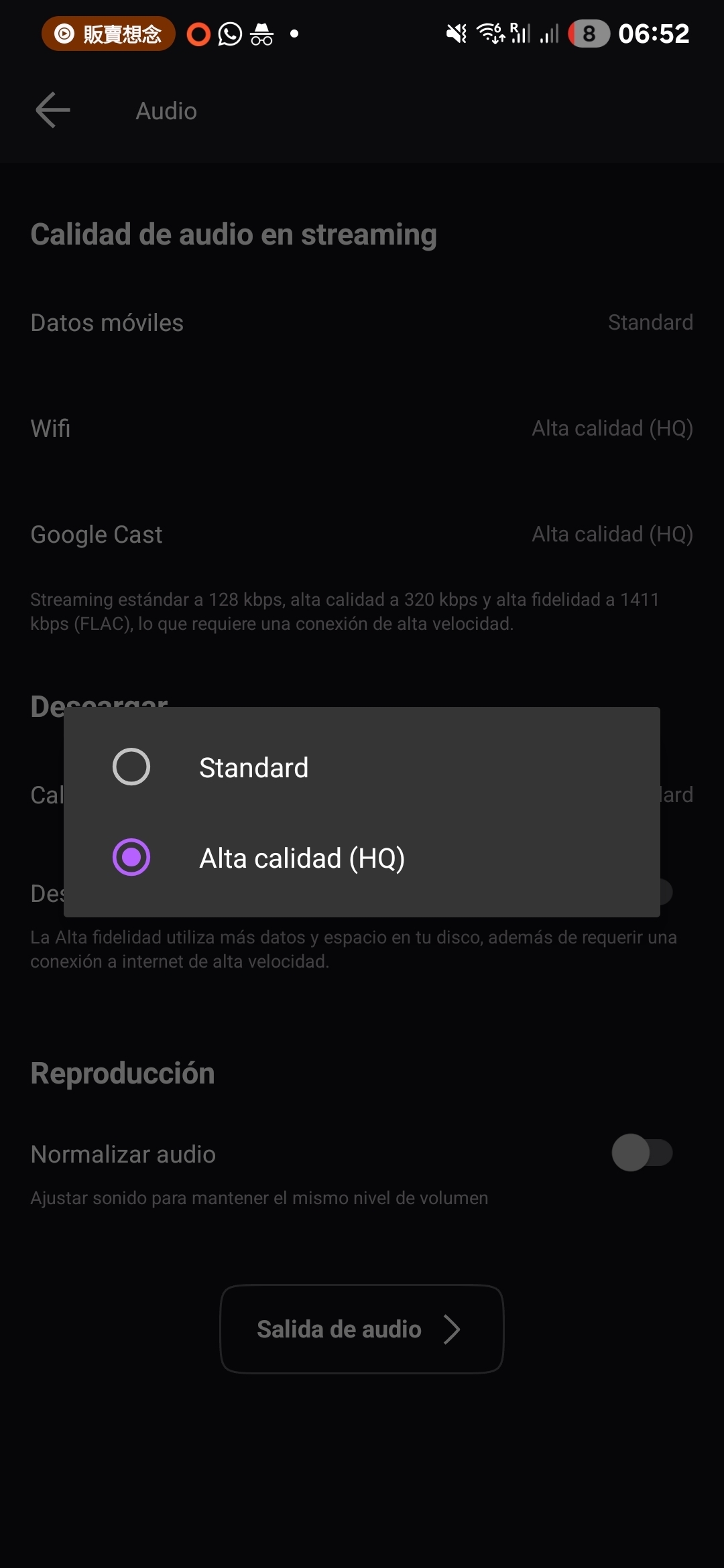The height and width of the screenshot is (1568, 724).
Task: Select the Standard quality option
Action: pyautogui.click(x=362, y=767)
